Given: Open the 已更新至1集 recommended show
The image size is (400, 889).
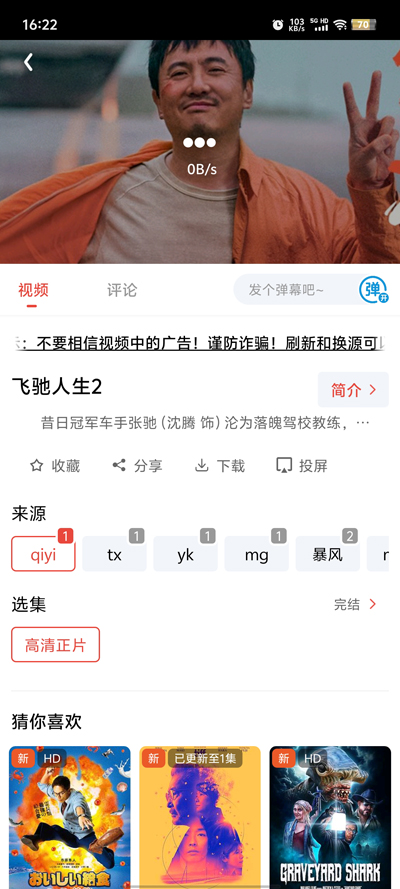Looking at the screenshot, I should click(x=200, y=817).
